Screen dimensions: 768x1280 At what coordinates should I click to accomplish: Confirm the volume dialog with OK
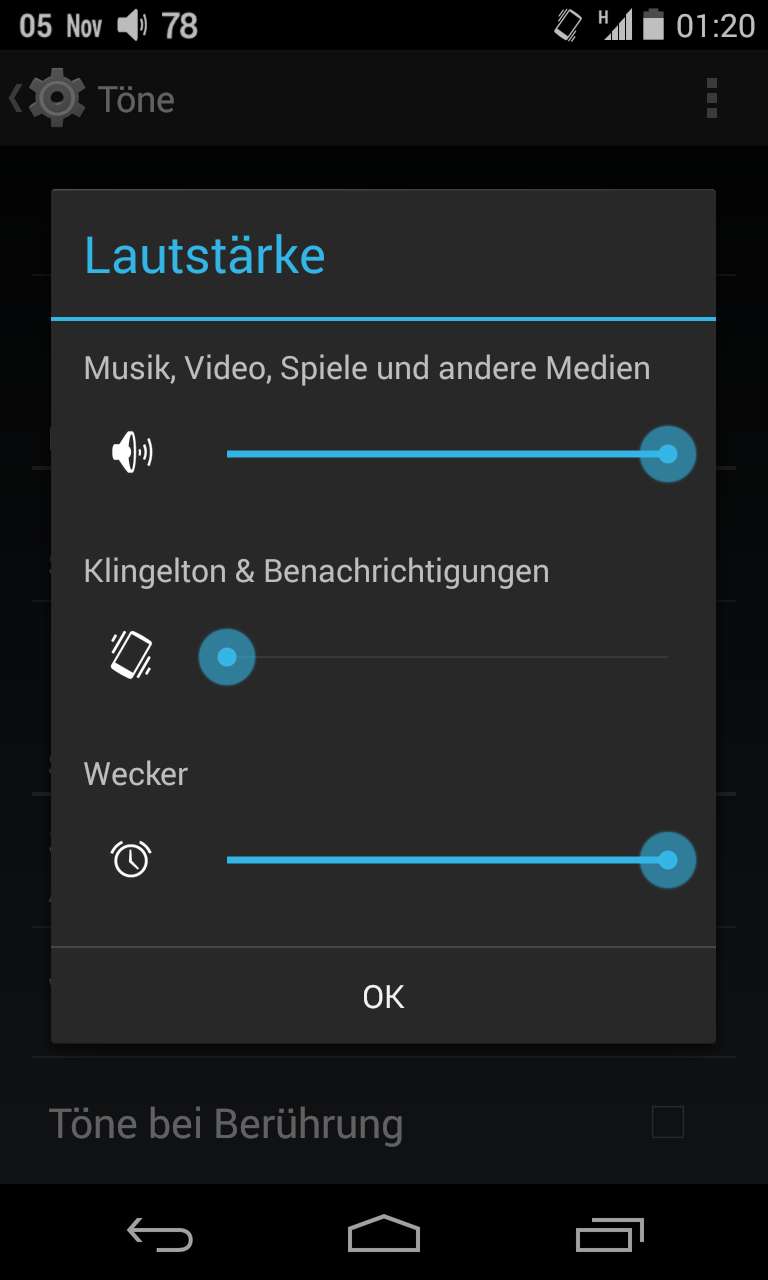(383, 996)
